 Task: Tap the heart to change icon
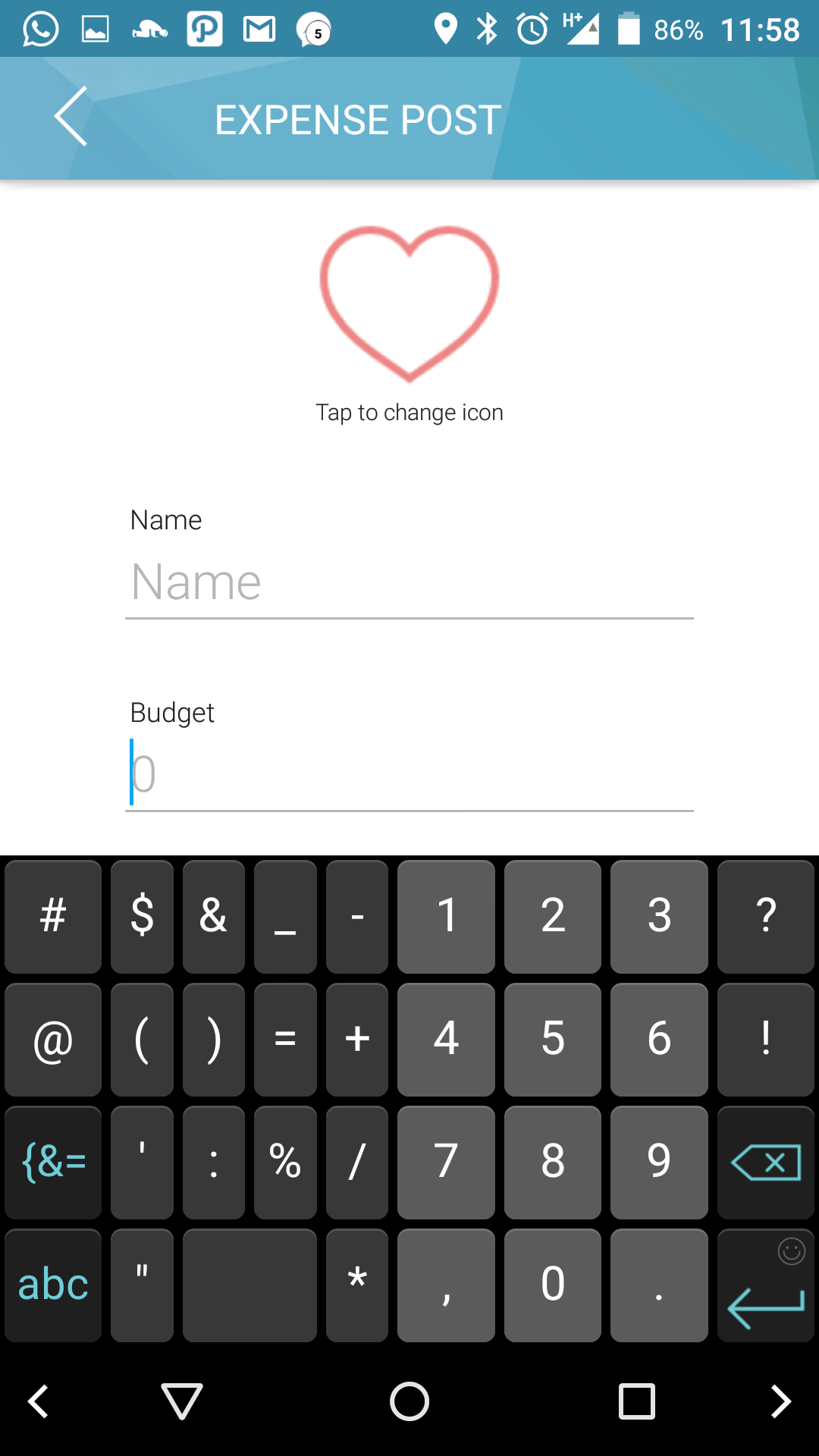(409, 303)
